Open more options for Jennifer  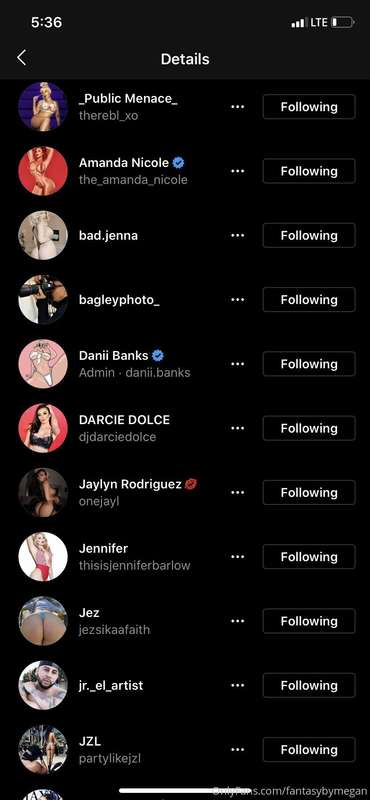237,557
